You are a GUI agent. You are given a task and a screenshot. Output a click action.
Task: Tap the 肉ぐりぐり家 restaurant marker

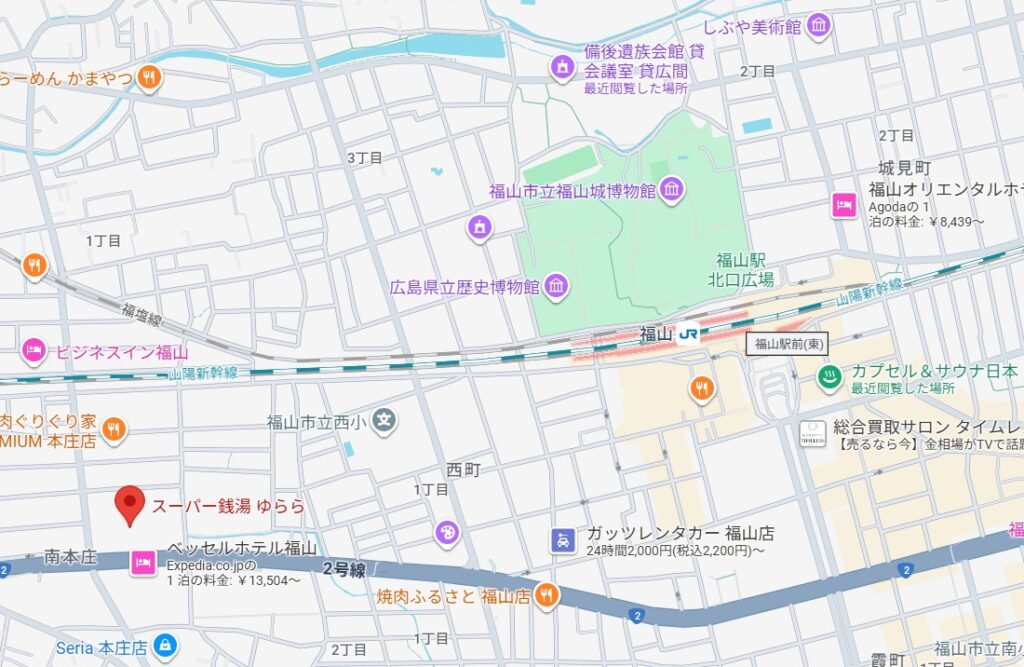[x=114, y=429]
